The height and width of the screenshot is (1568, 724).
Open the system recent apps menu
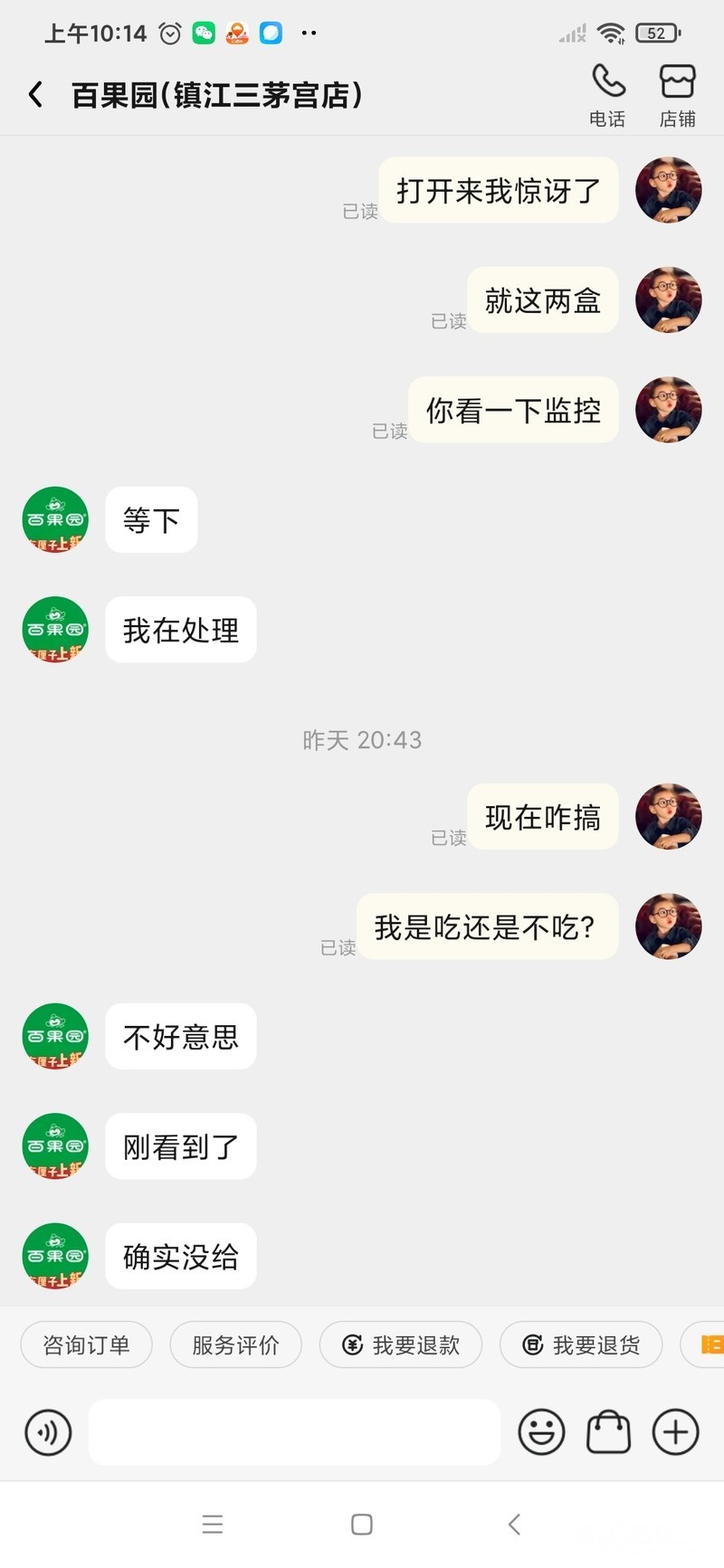pos(213,1525)
